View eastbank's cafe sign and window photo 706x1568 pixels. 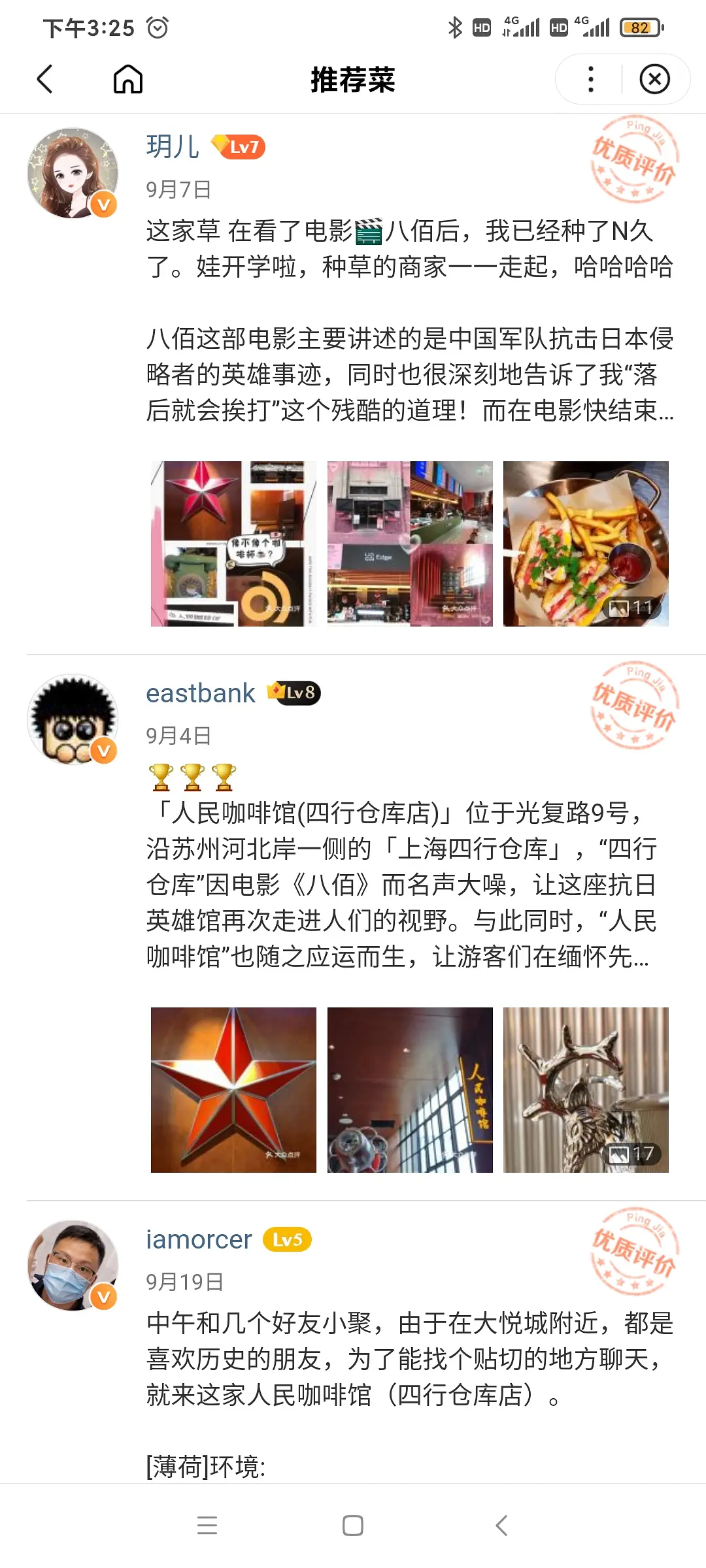(410, 1090)
